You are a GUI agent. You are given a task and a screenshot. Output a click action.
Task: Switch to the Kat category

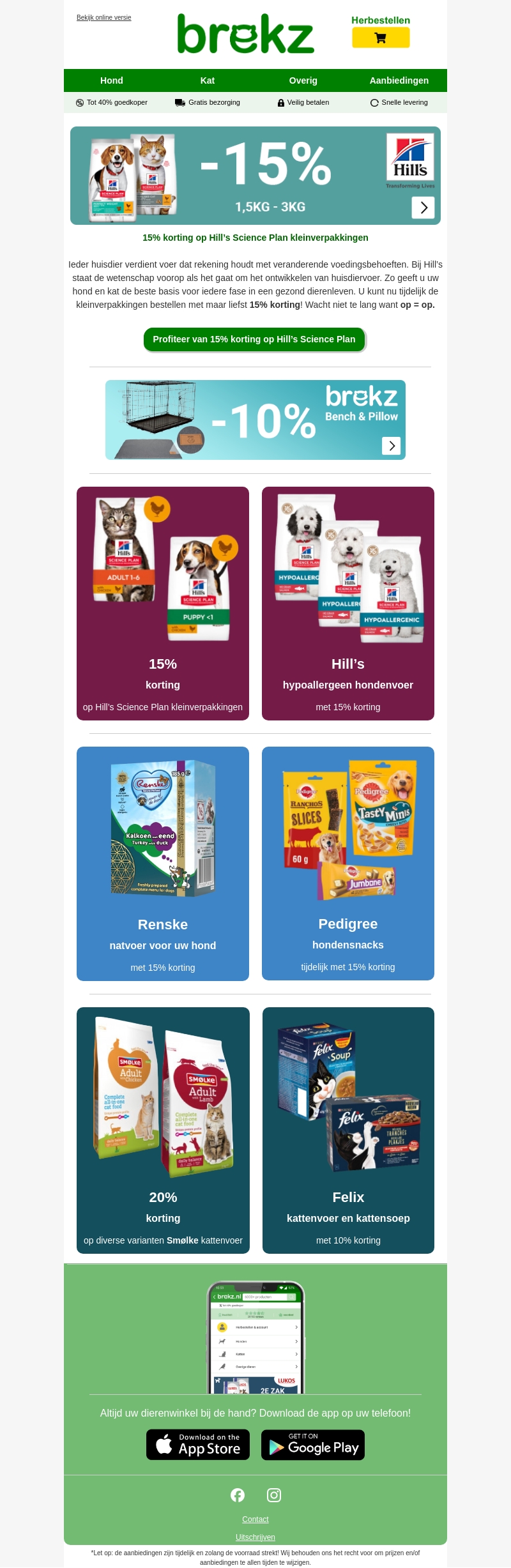pyautogui.click(x=207, y=80)
